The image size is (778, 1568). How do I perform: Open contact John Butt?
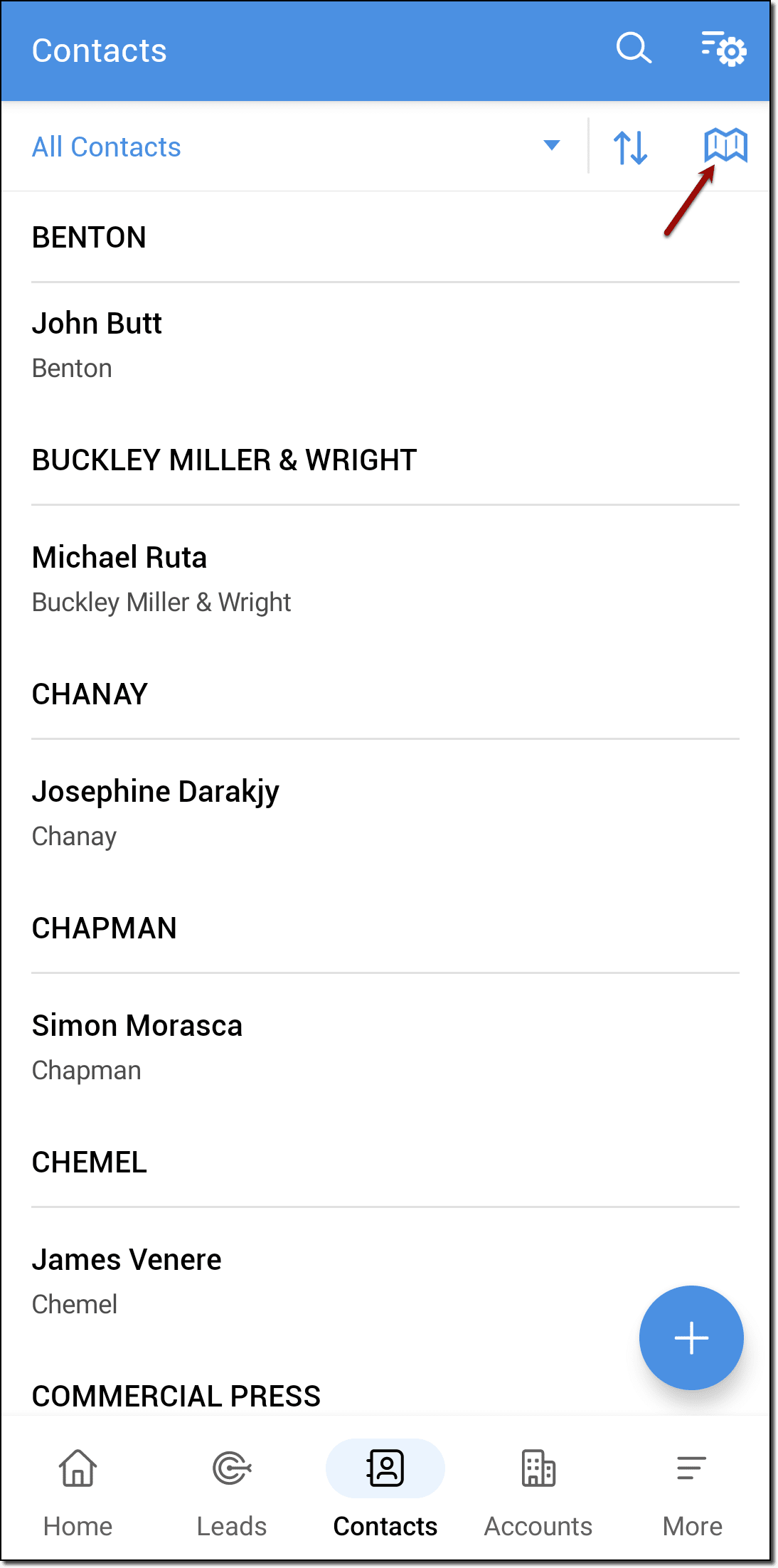(385, 345)
